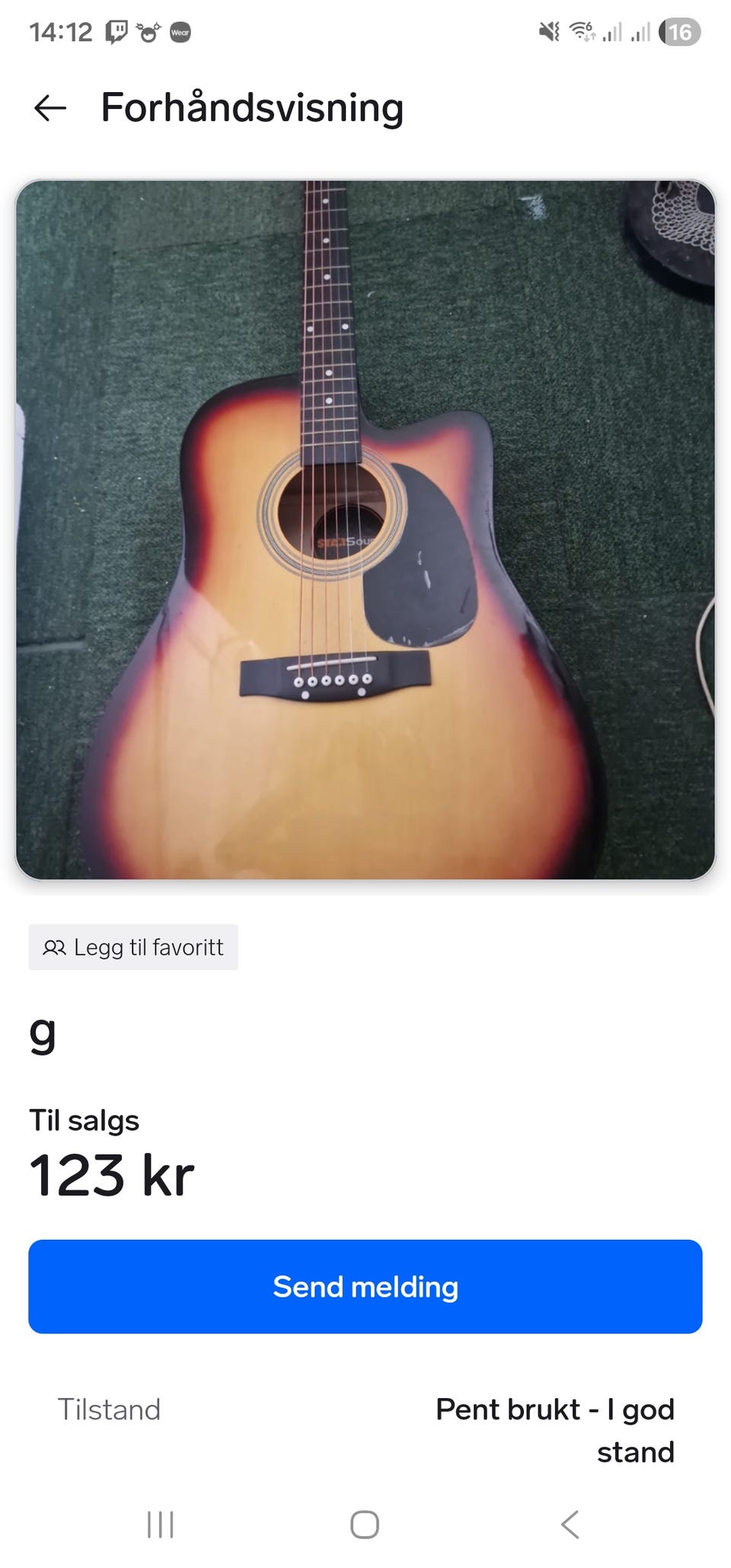This screenshot has width=731, height=1568.
Task: Go back from Forhåndsvisning preview
Action: coord(50,108)
